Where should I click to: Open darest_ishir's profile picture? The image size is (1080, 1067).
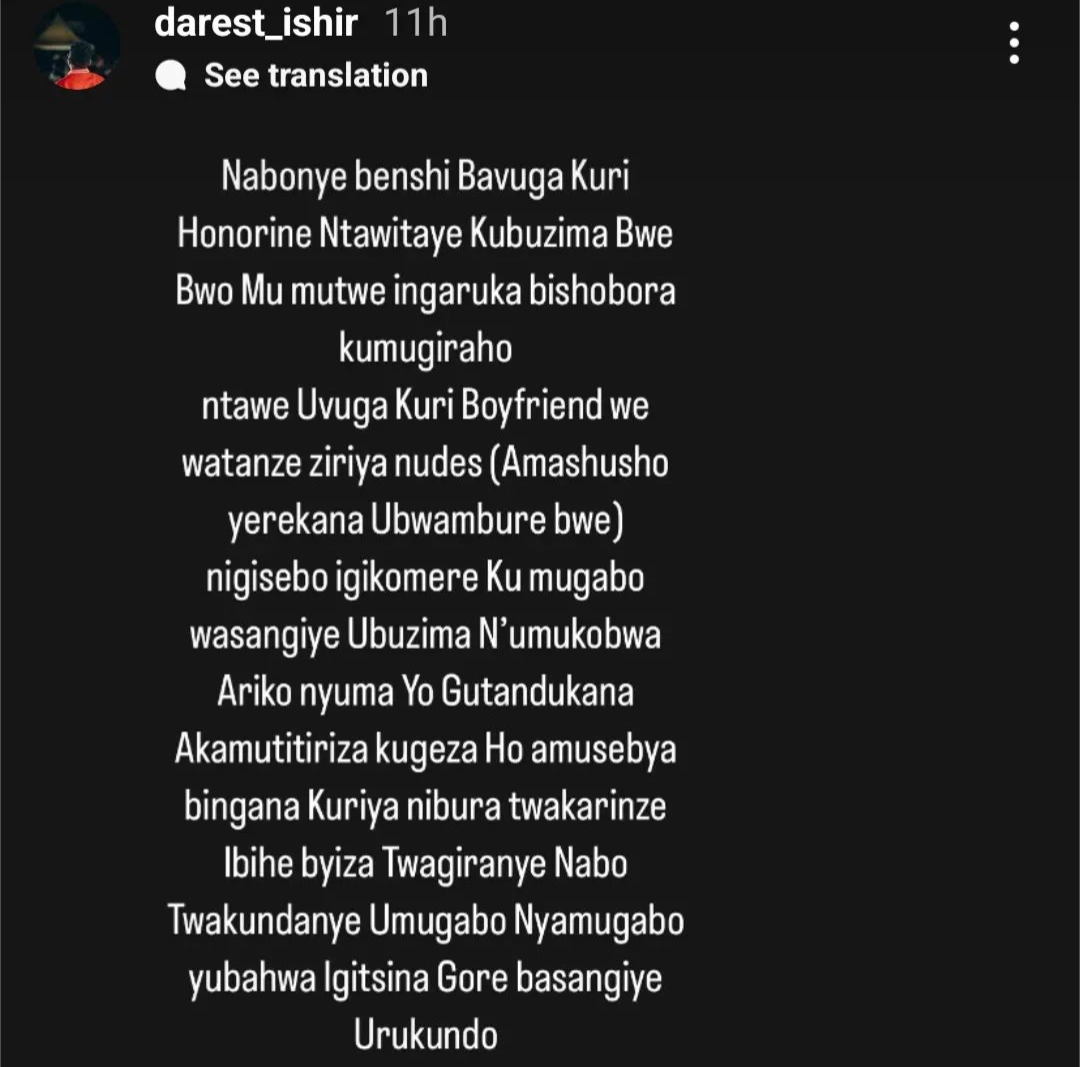pos(77,46)
